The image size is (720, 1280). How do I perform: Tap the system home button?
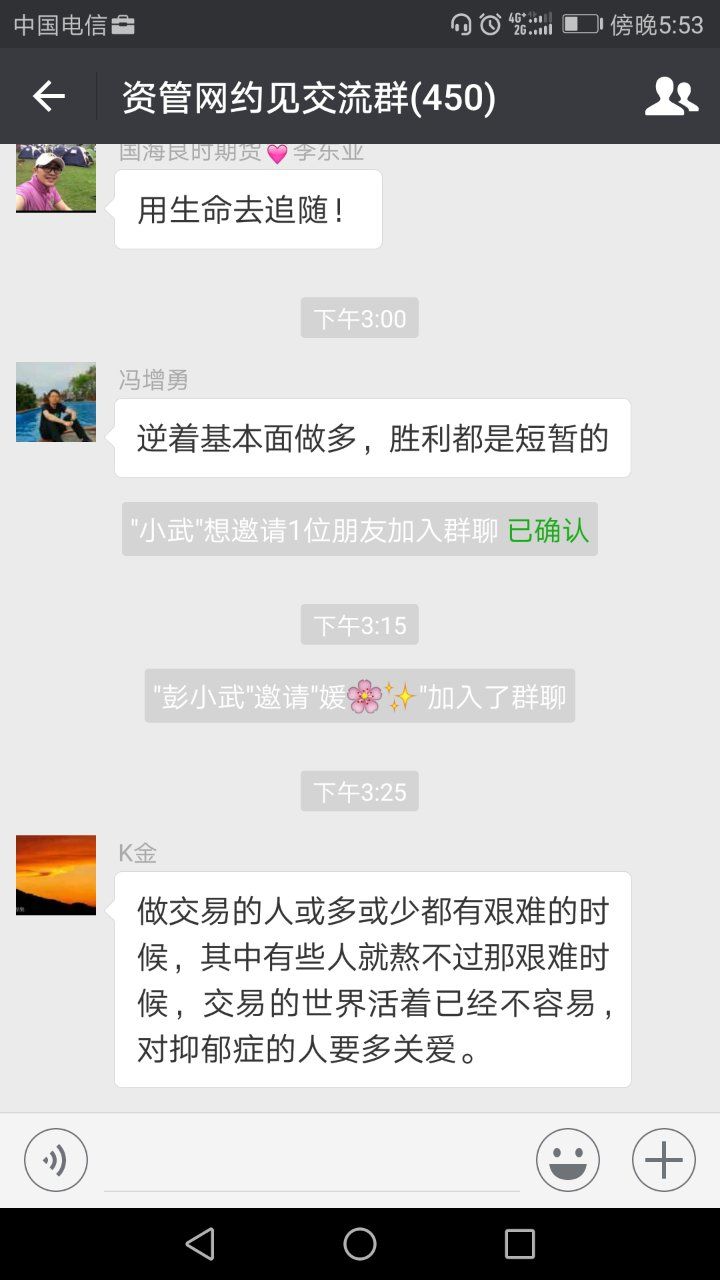click(x=360, y=1244)
